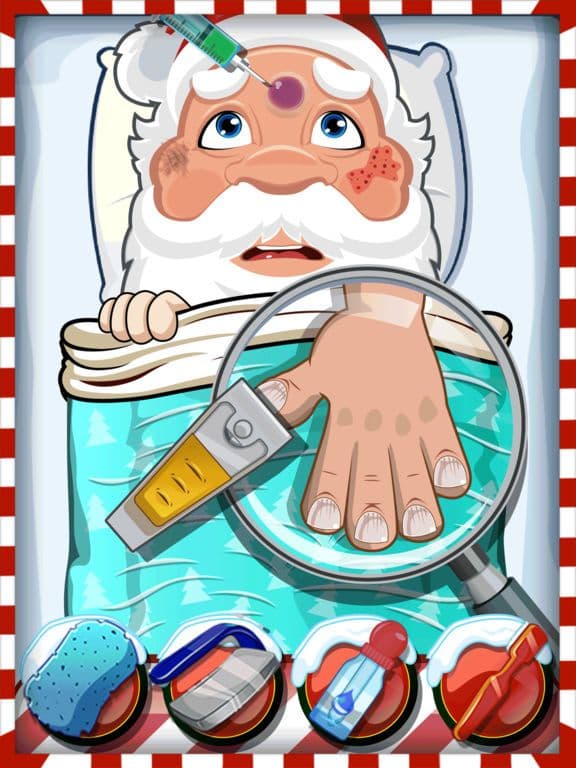This screenshot has width=576, height=768.
Task: Select the blue sponge tool
Action: pos(83,680)
